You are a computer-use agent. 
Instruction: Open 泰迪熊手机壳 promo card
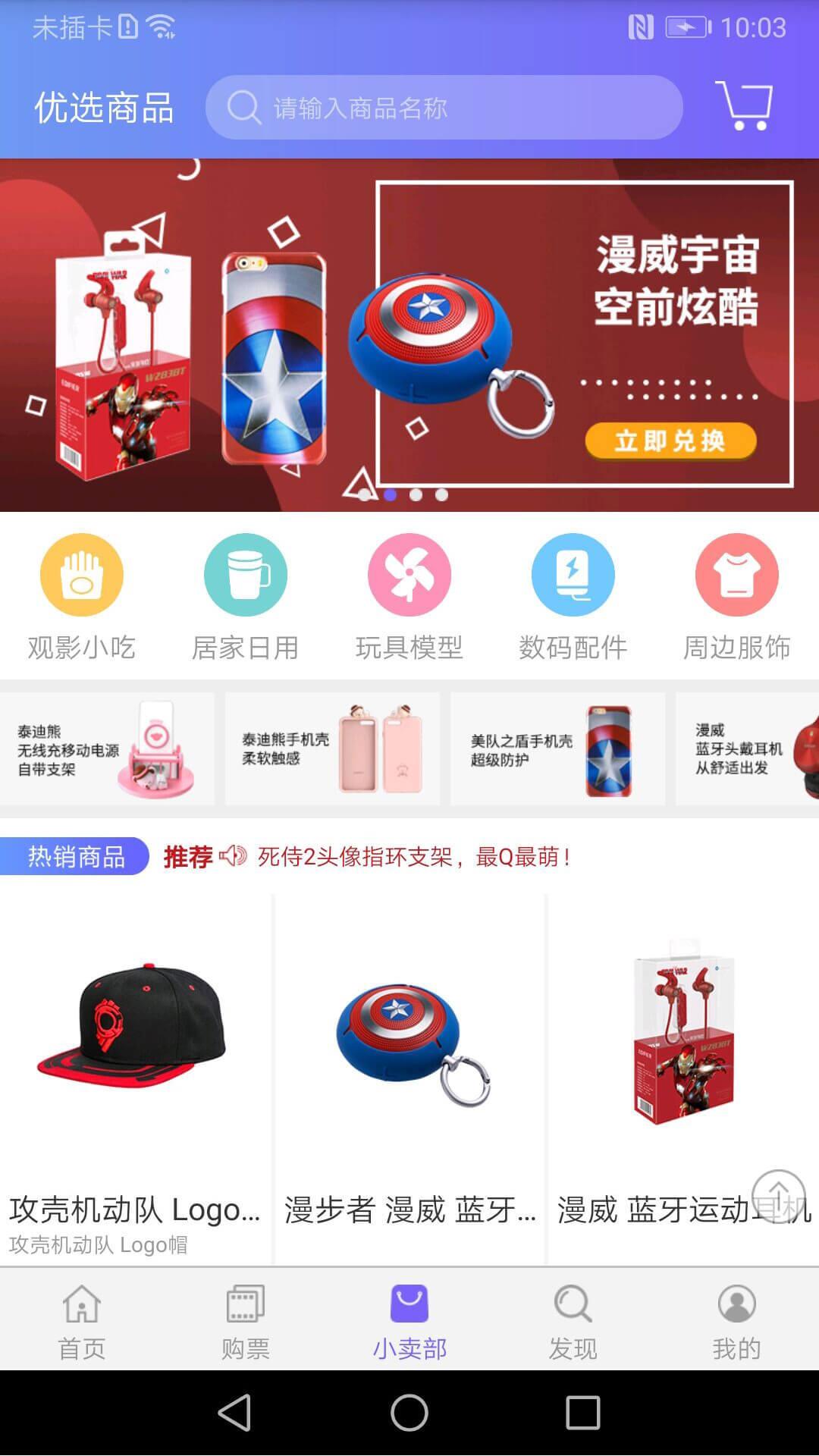click(x=332, y=748)
